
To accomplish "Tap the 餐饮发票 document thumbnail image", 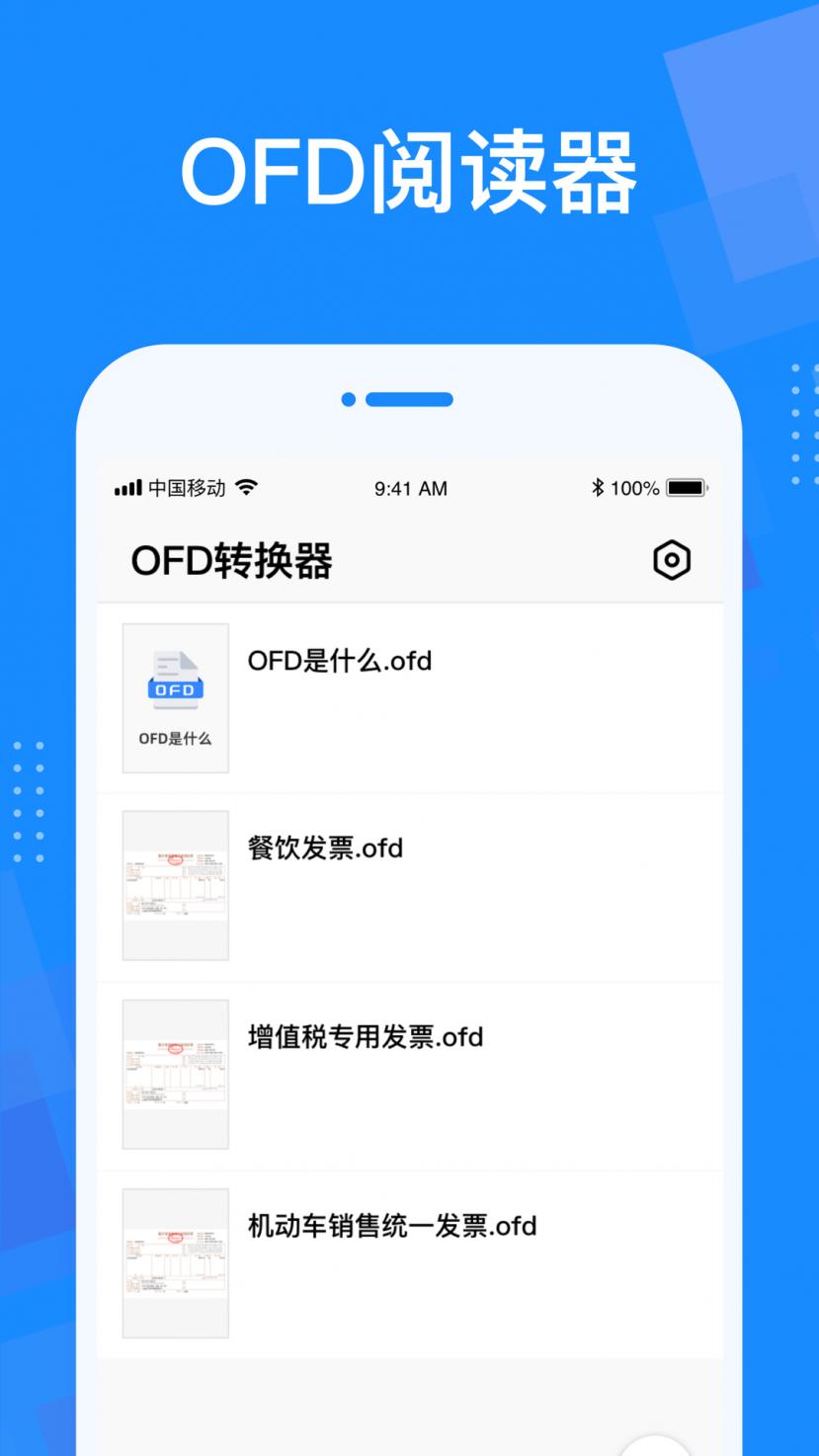I will 175,885.
